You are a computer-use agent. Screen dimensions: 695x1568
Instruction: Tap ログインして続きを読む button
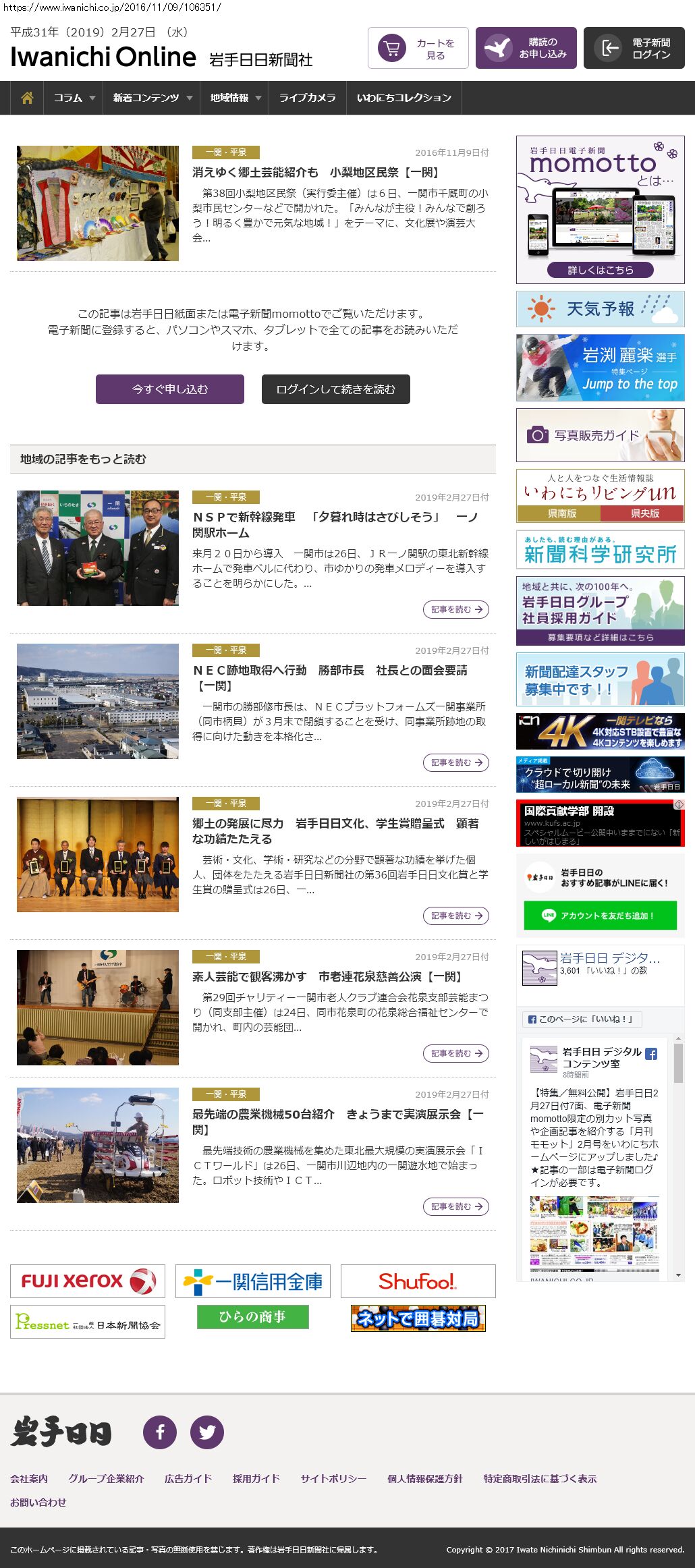coord(335,389)
